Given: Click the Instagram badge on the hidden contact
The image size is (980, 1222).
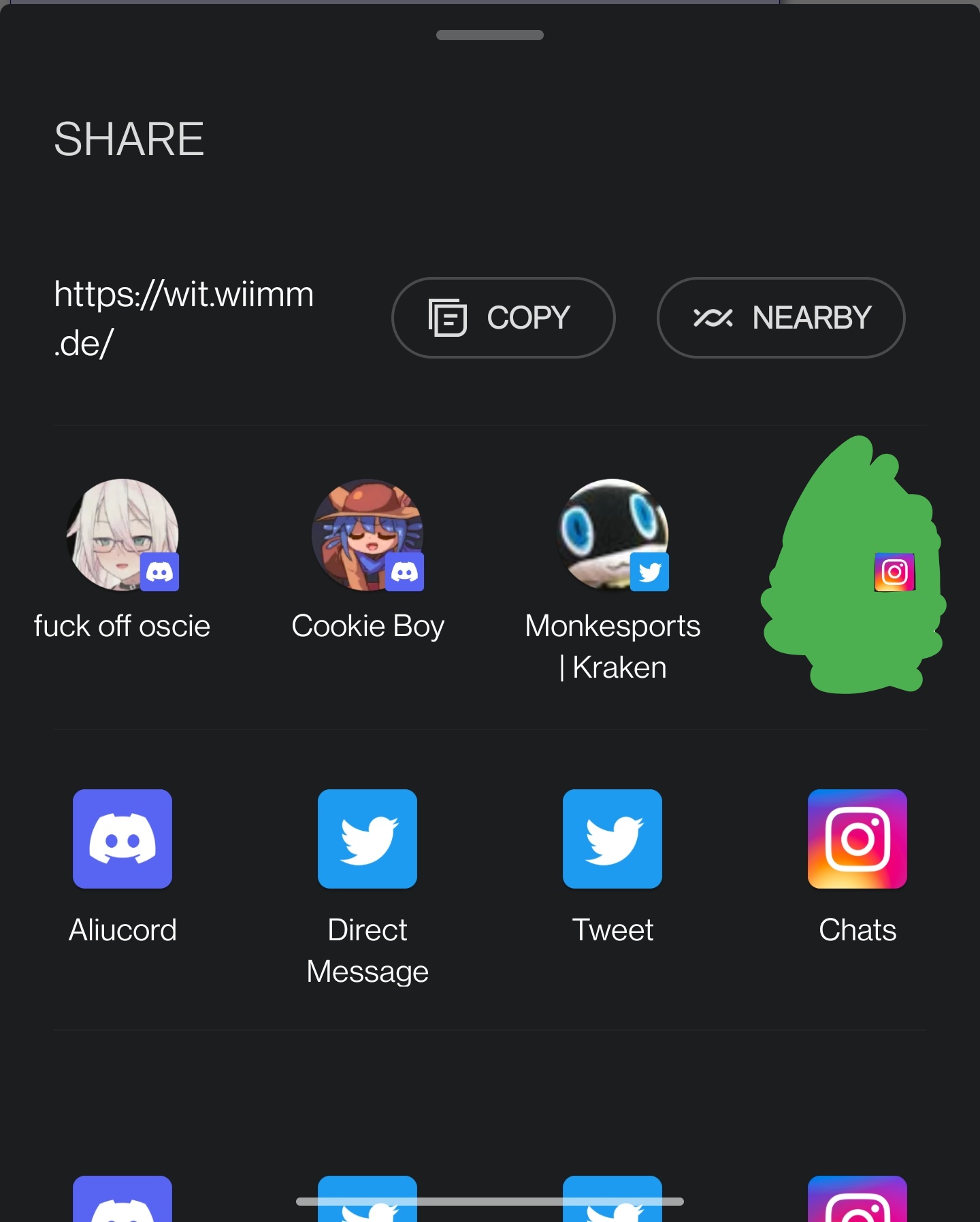Looking at the screenshot, I should 896,572.
